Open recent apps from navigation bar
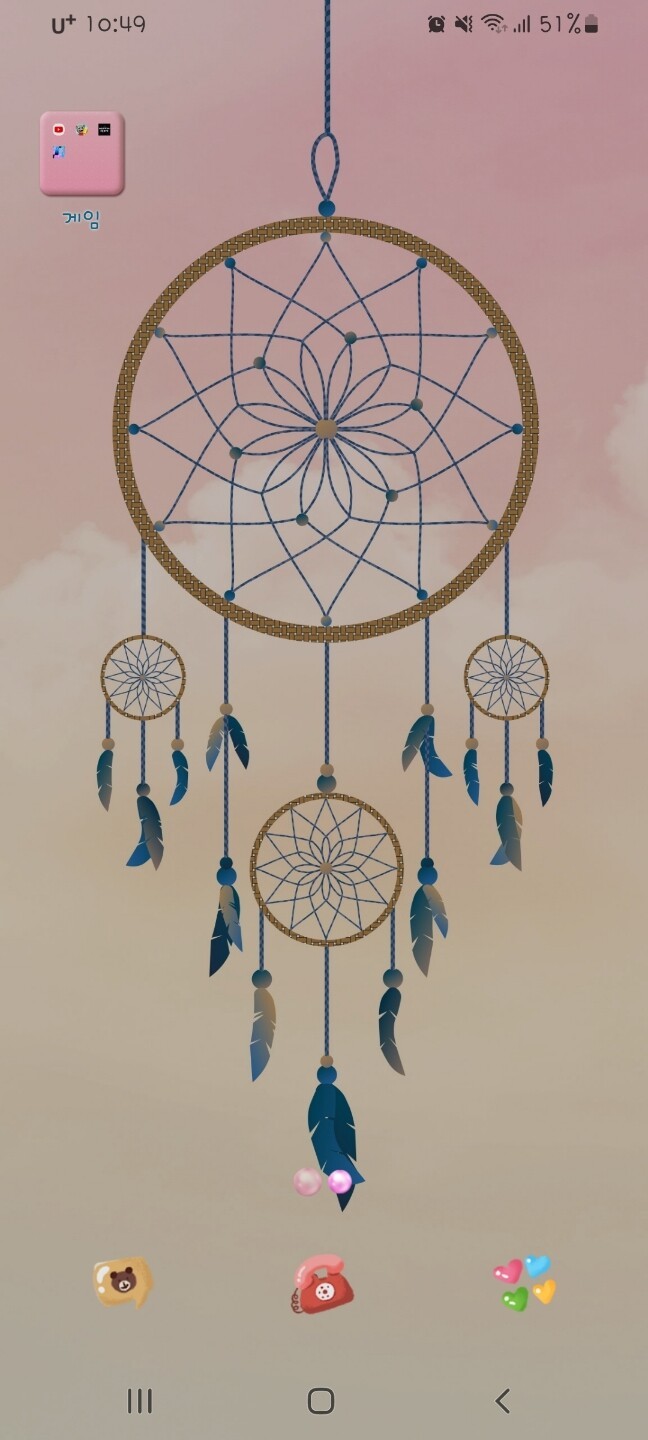The height and width of the screenshot is (1440, 648). point(140,1401)
